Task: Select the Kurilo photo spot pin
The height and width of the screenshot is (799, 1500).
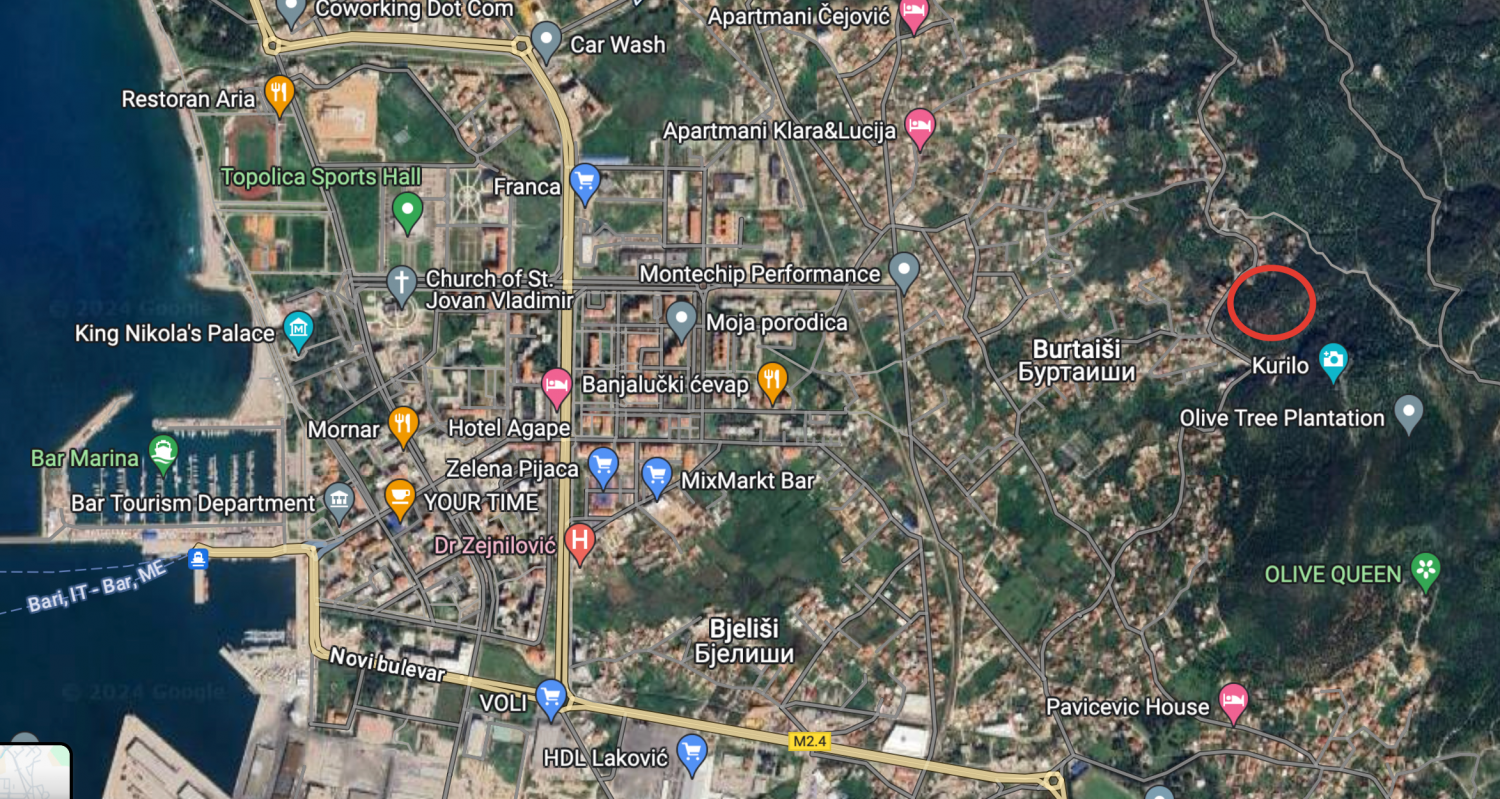Action: (x=1333, y=361)
